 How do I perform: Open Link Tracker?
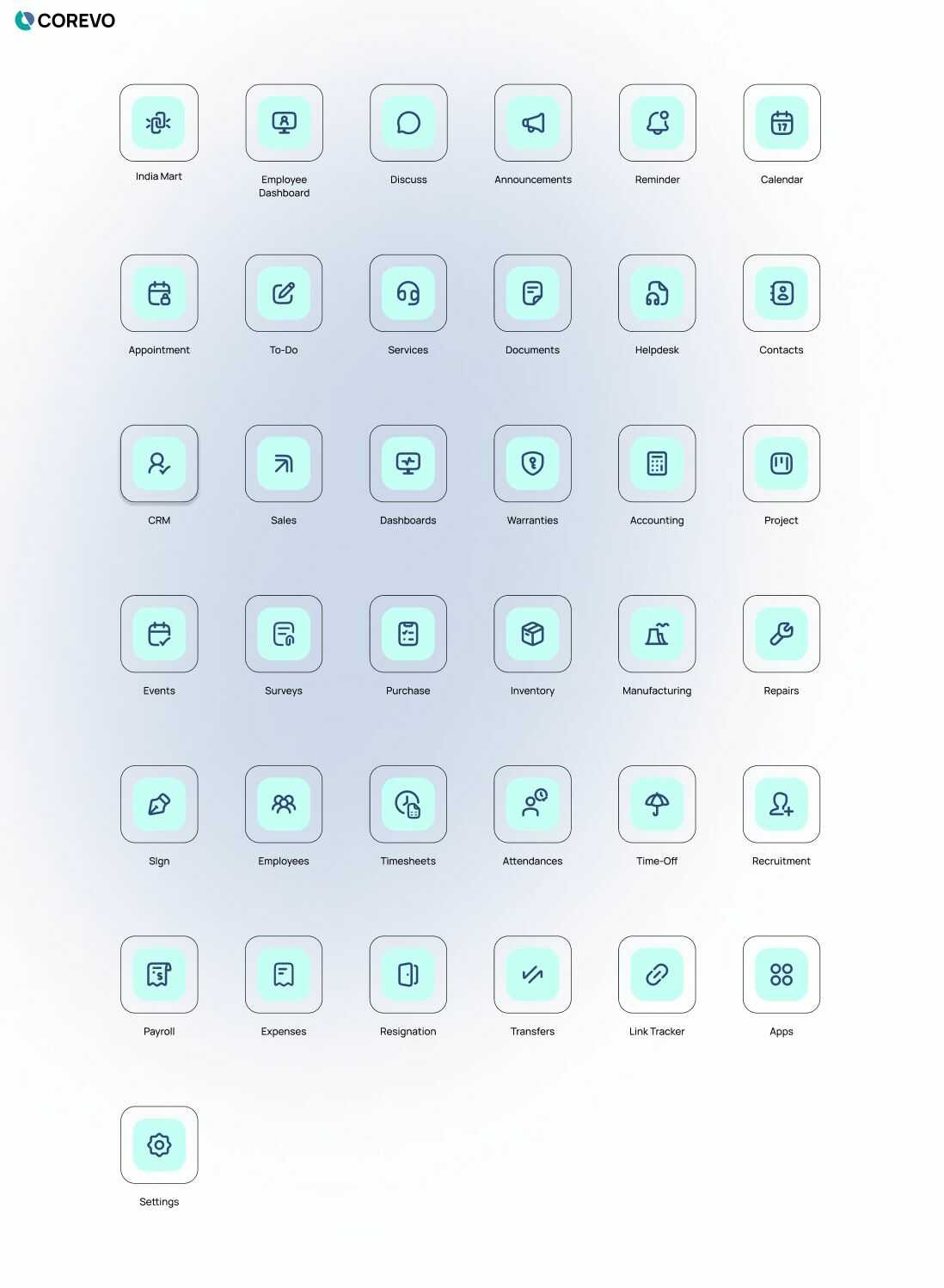tap(657, 974)
